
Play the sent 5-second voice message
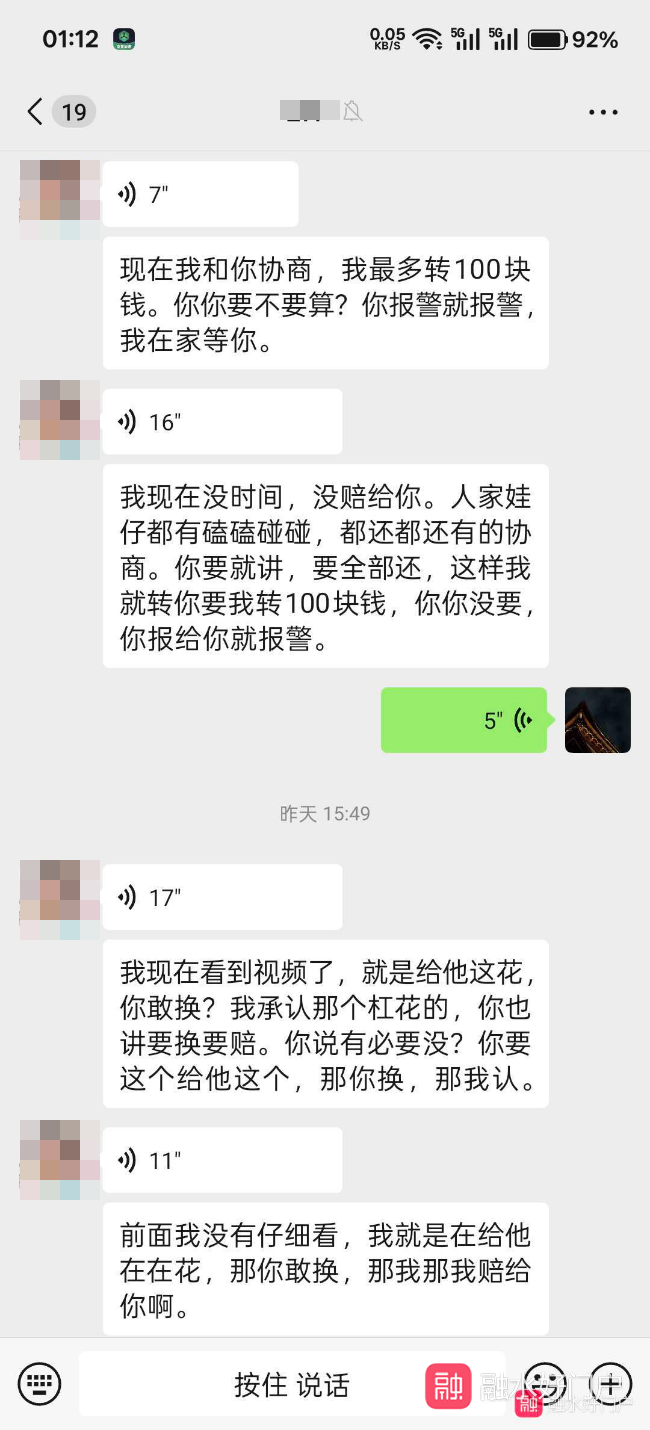point(464,720)
